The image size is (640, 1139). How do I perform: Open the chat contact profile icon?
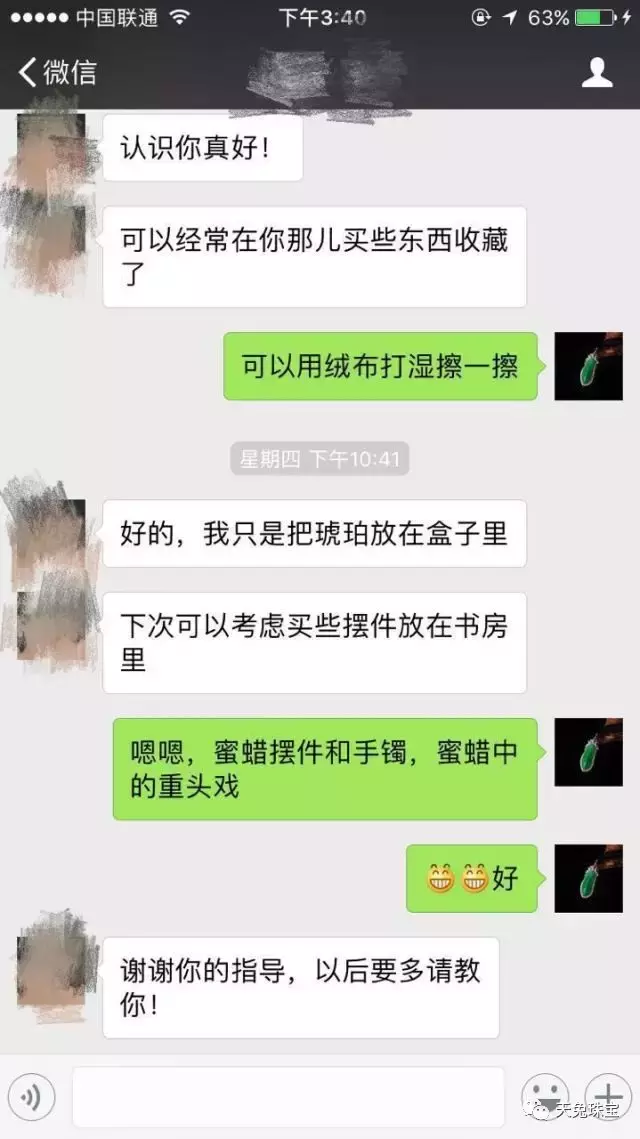[597, 72]
